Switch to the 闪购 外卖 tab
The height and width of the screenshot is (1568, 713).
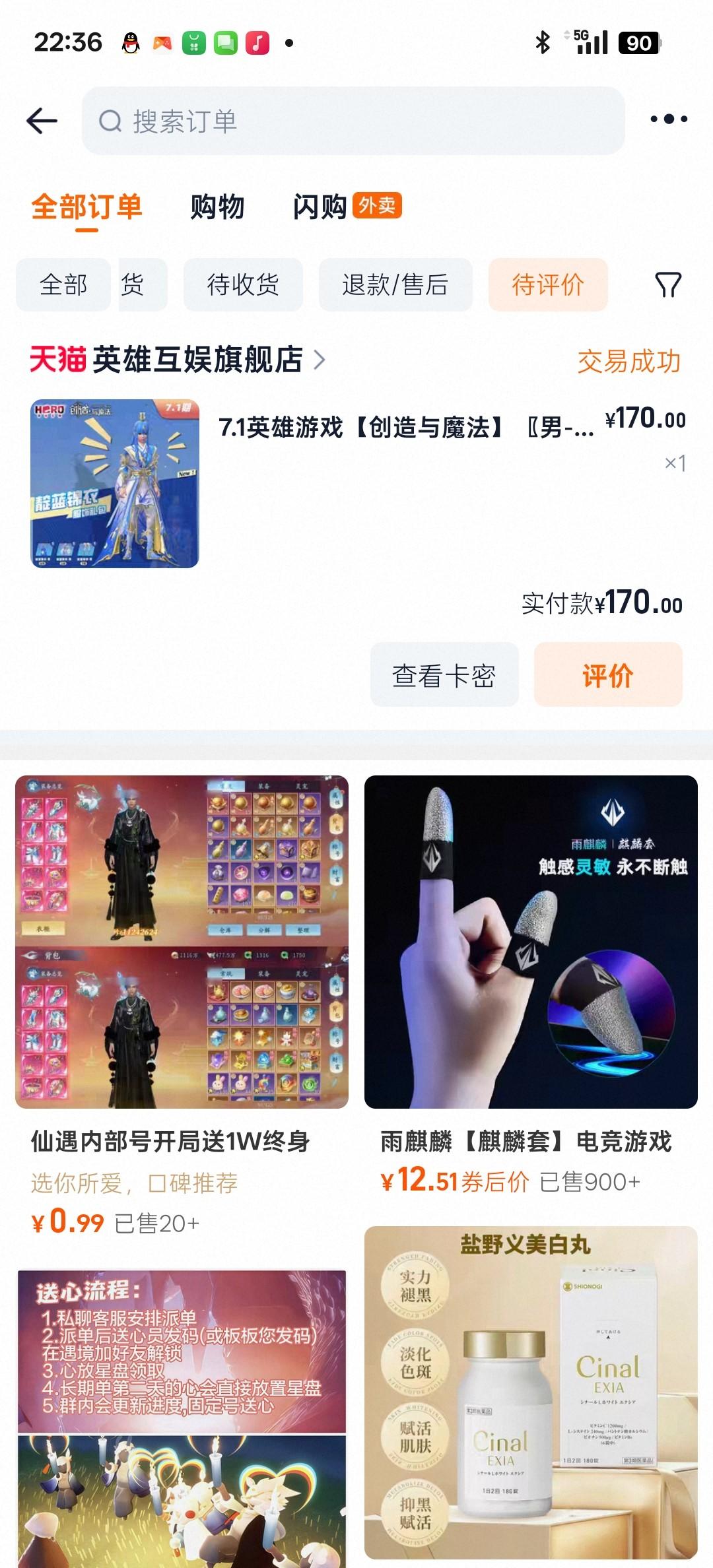pos(346,207)
